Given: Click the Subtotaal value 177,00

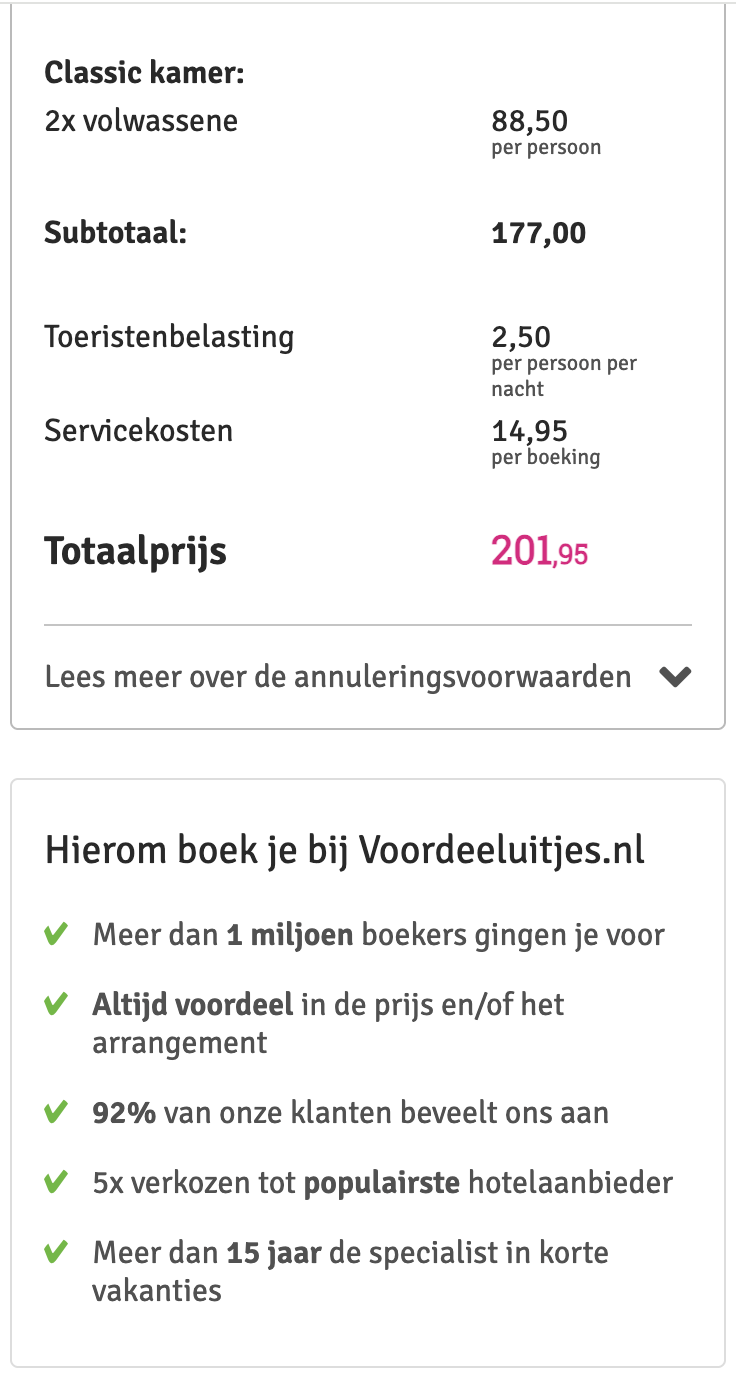Looking at the screenshot, I should coord(540,233).
